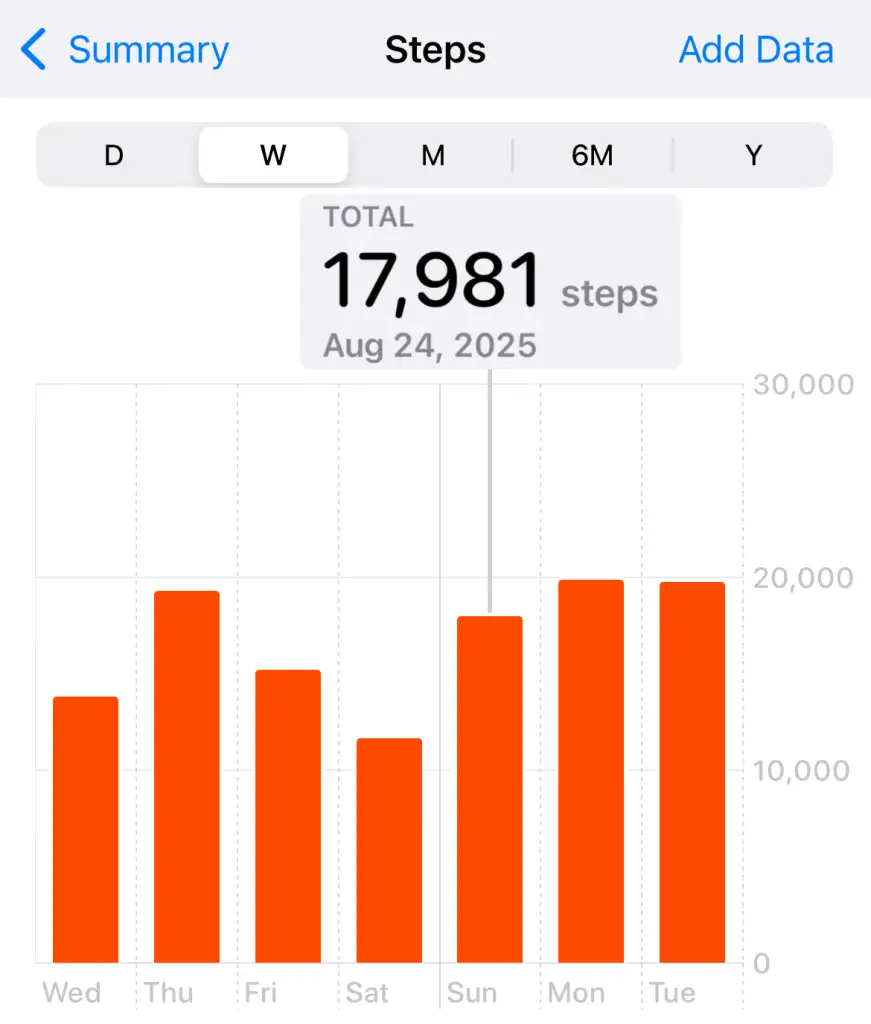The width and height of the screenshot is (871, 1024).
Task: Switch to the D day view
Action: 114,155
